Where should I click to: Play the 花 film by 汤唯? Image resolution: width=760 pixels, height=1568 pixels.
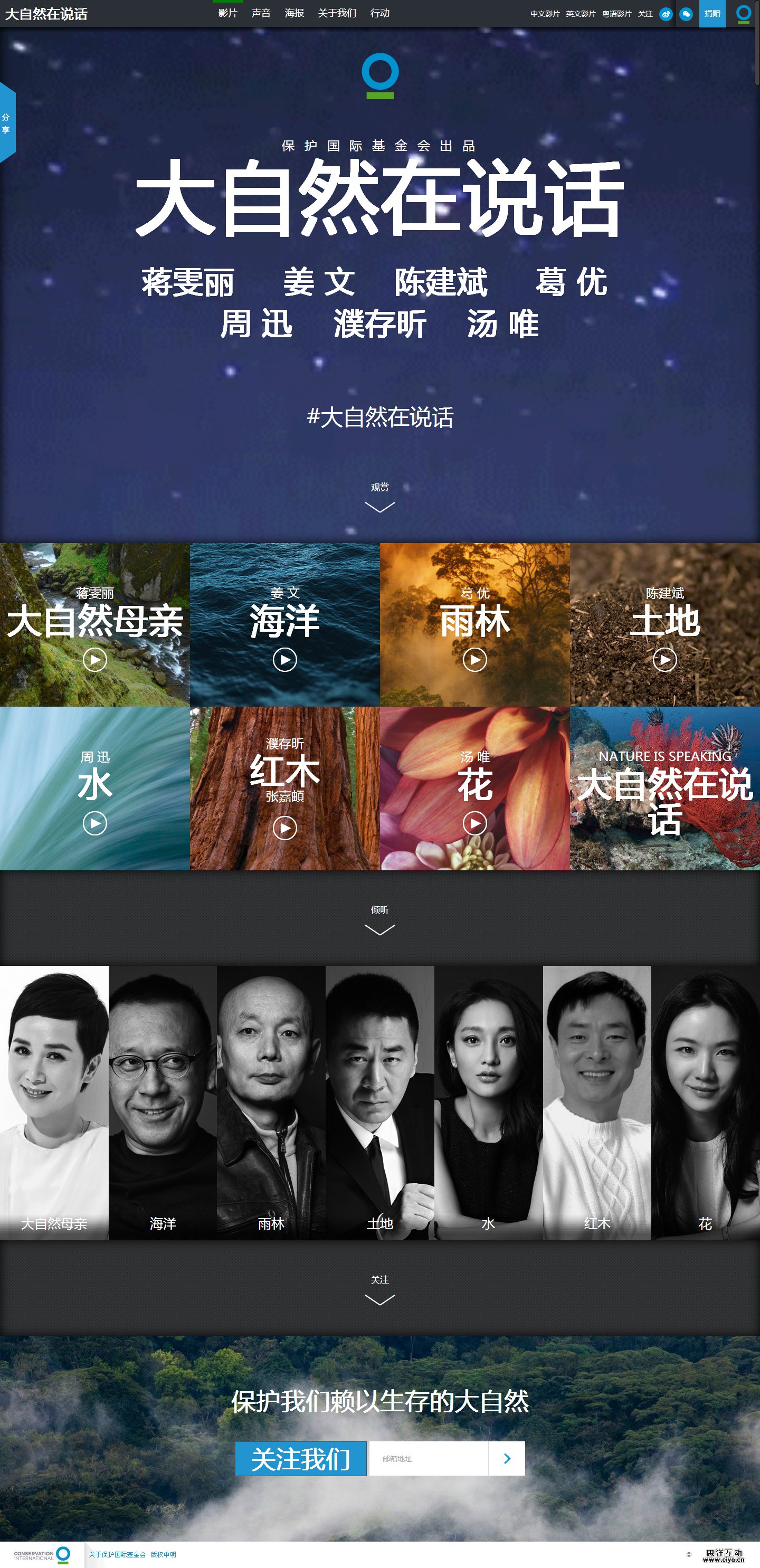[474, 823]
